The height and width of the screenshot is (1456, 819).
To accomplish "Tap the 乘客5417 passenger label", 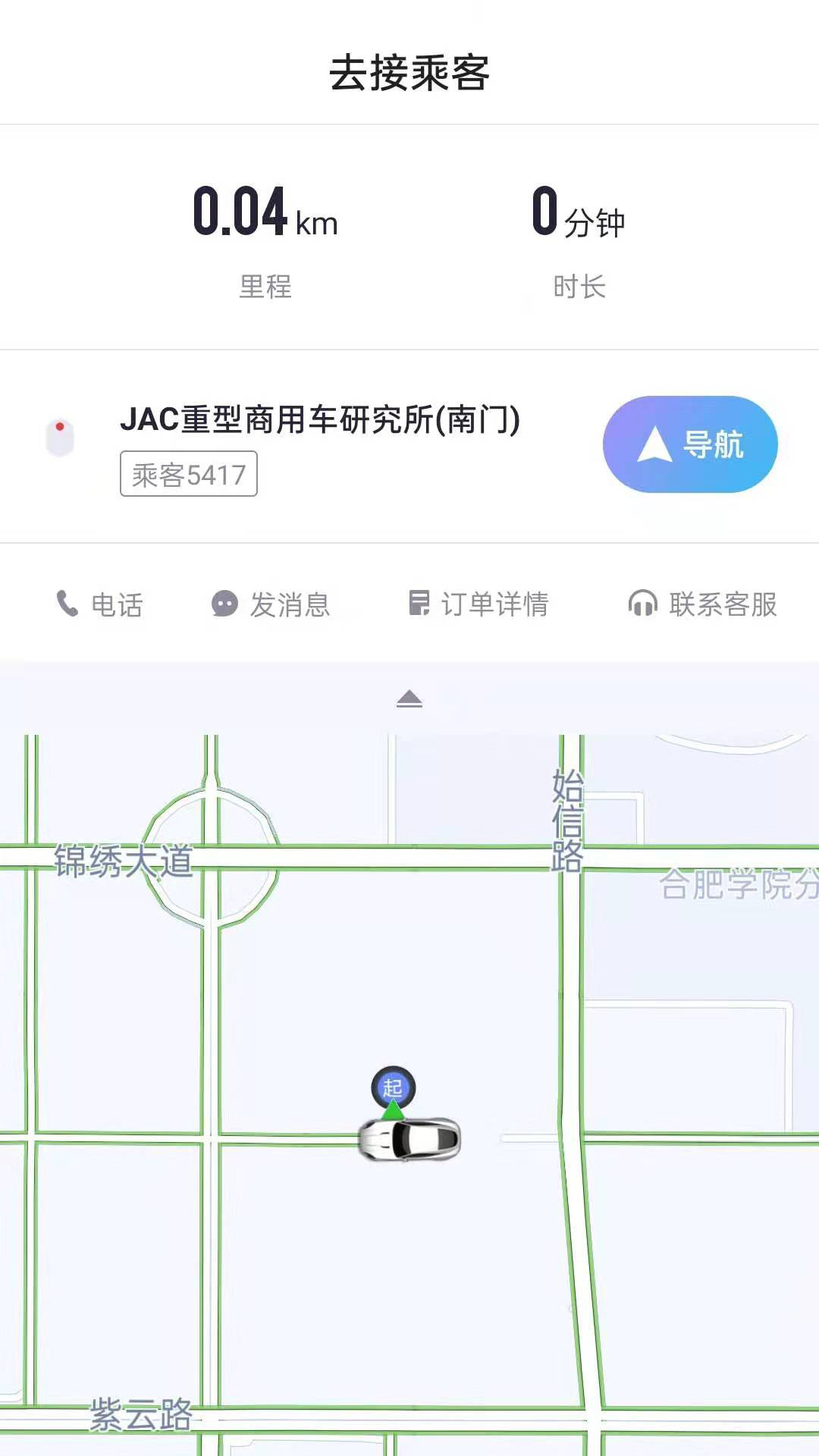I will 188,475.
